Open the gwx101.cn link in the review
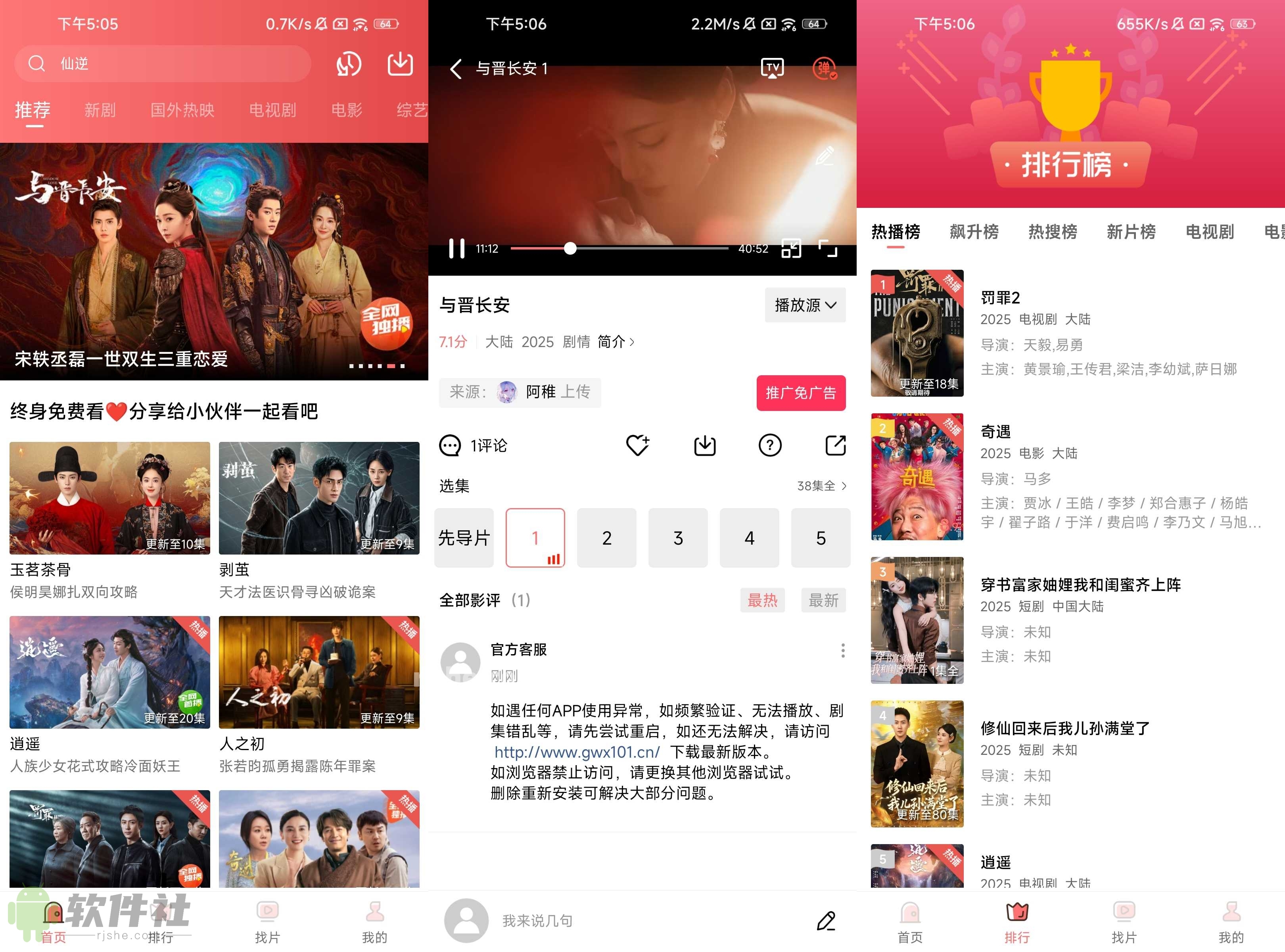Image resolution: width=1285 pixels, height=952 pixels. tap(577, 752)
